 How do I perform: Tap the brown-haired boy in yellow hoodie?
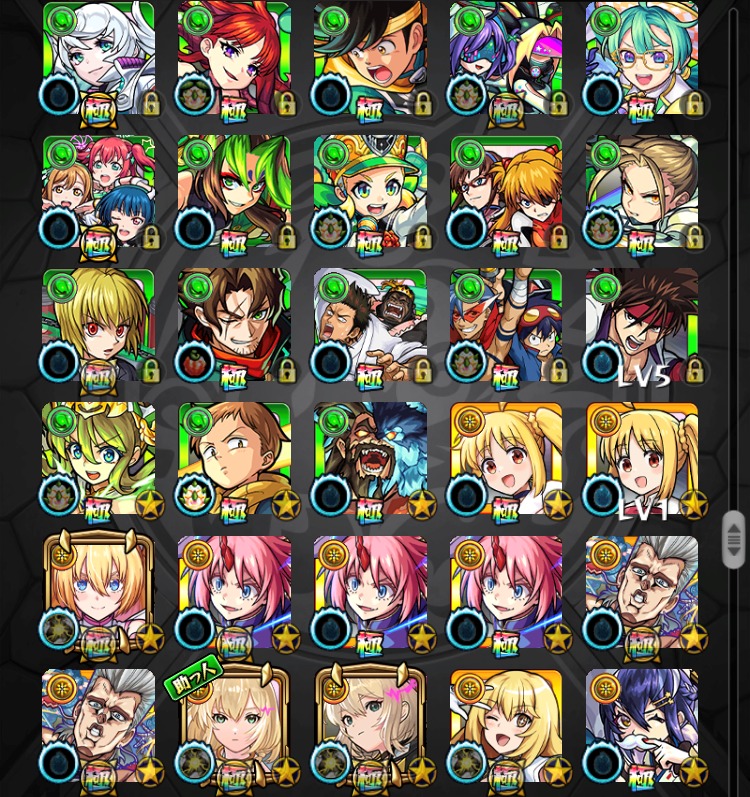point(234,458)
